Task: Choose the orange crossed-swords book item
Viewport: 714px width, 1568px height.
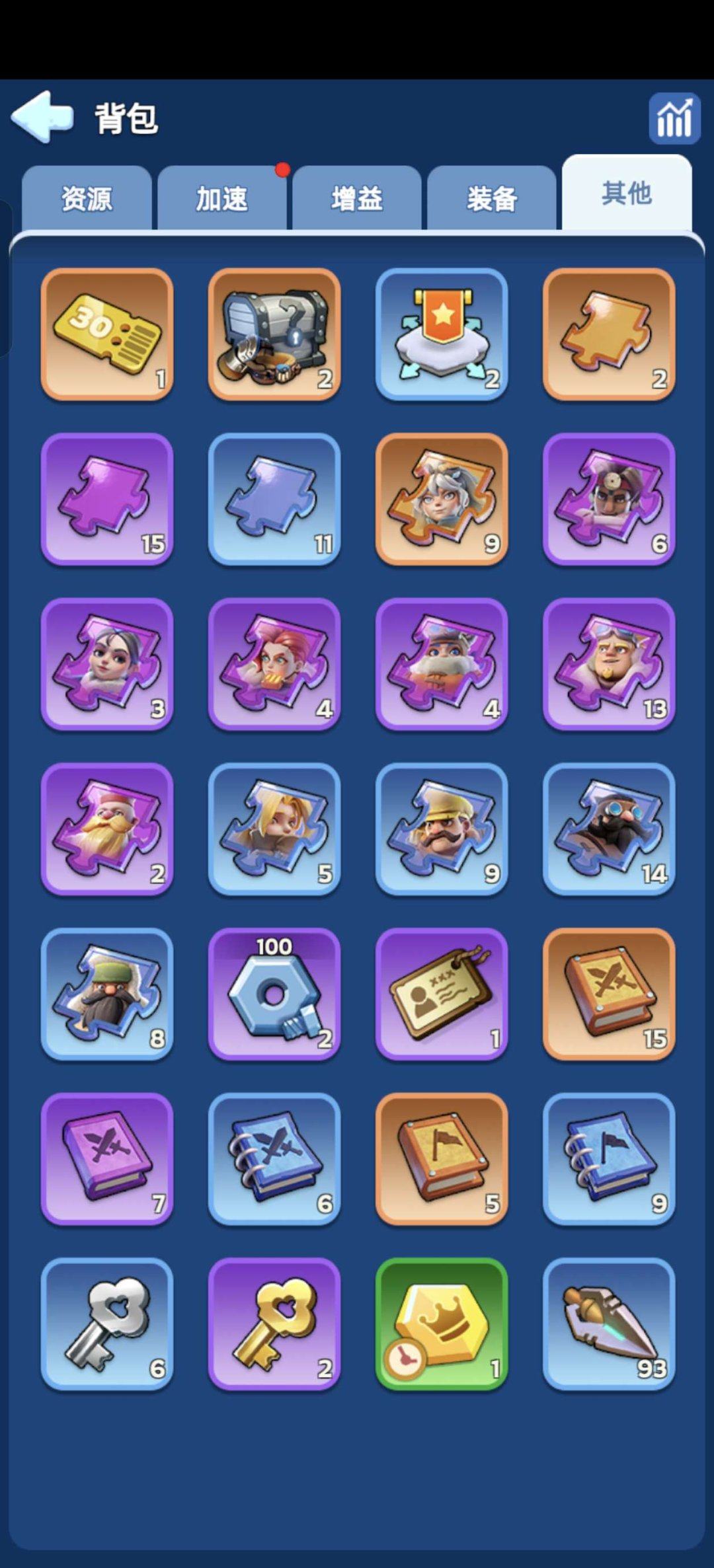Action: [609, 994]
